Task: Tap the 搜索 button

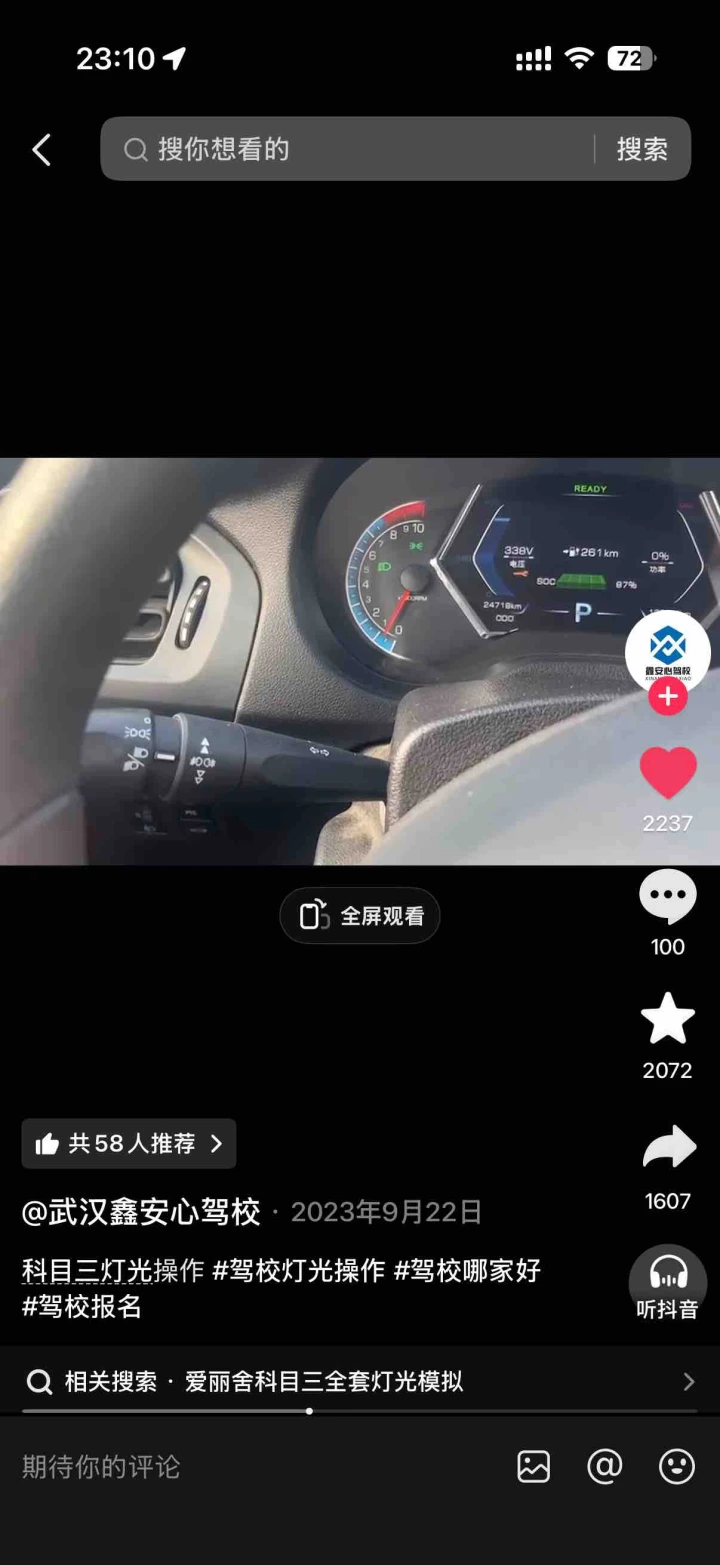Action: (642, 149)
